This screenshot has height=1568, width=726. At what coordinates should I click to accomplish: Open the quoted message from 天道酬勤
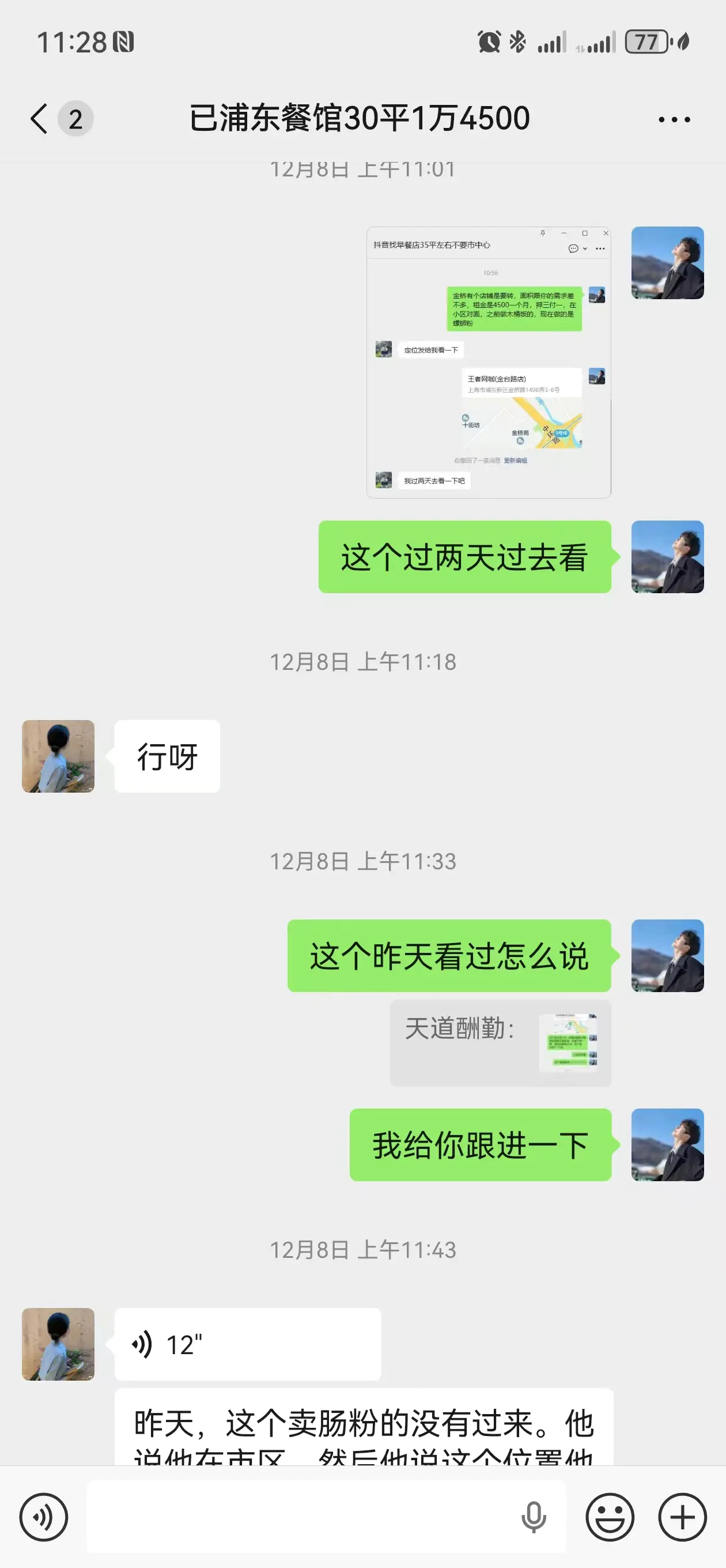[500, 1043]
